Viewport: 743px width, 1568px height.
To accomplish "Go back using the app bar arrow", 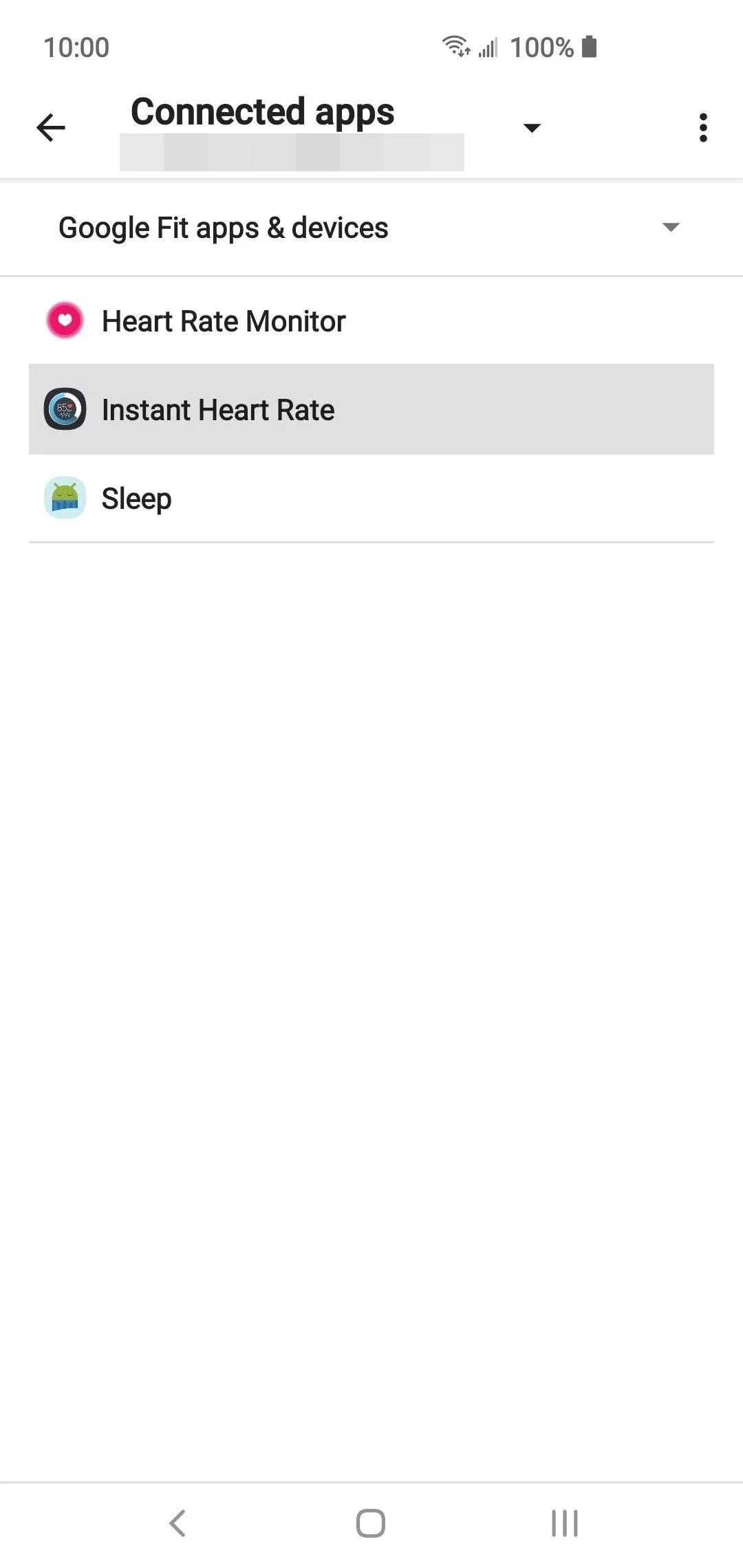I will pos(51,128).
